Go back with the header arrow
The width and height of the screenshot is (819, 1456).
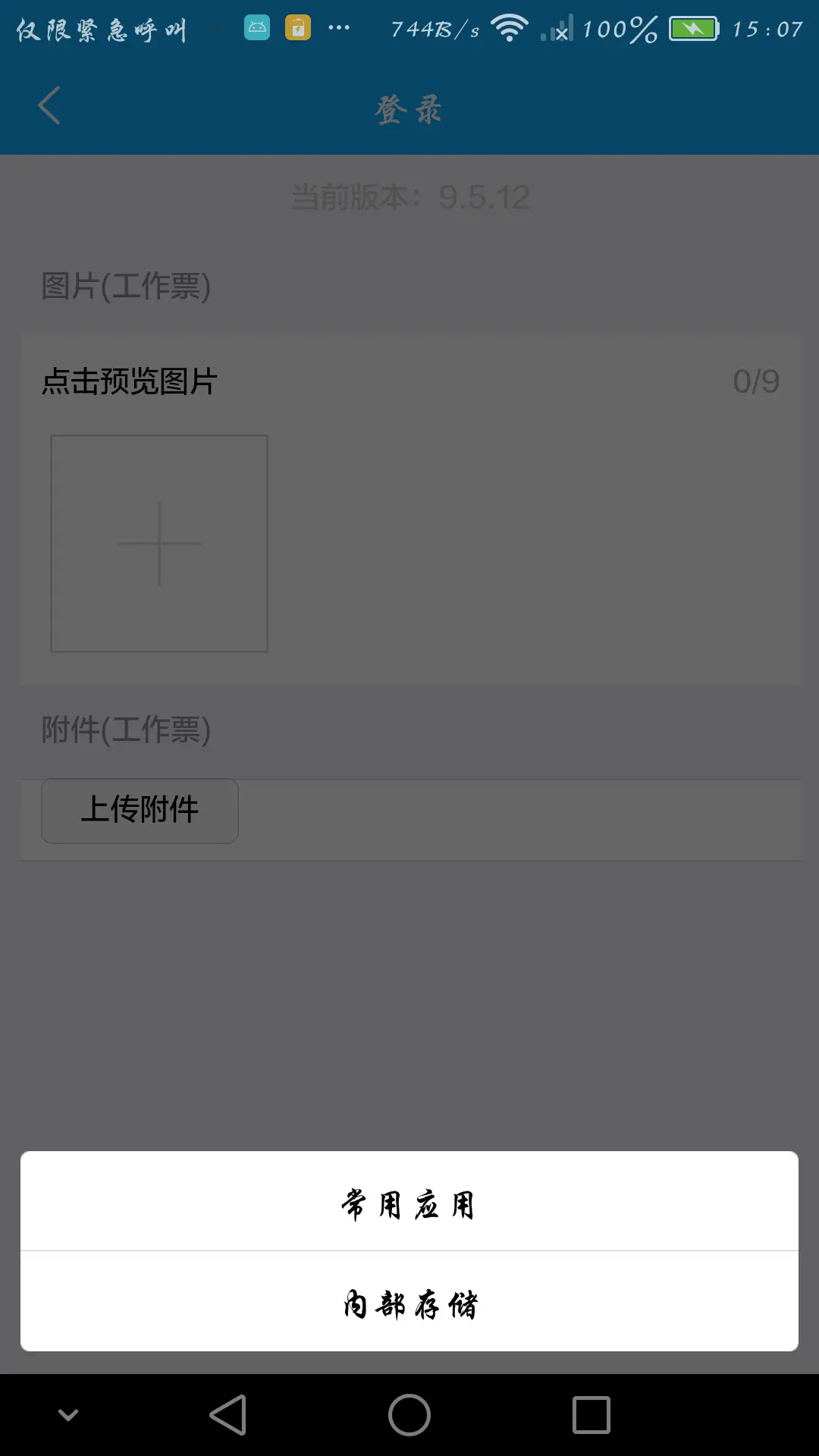[49, 106]
